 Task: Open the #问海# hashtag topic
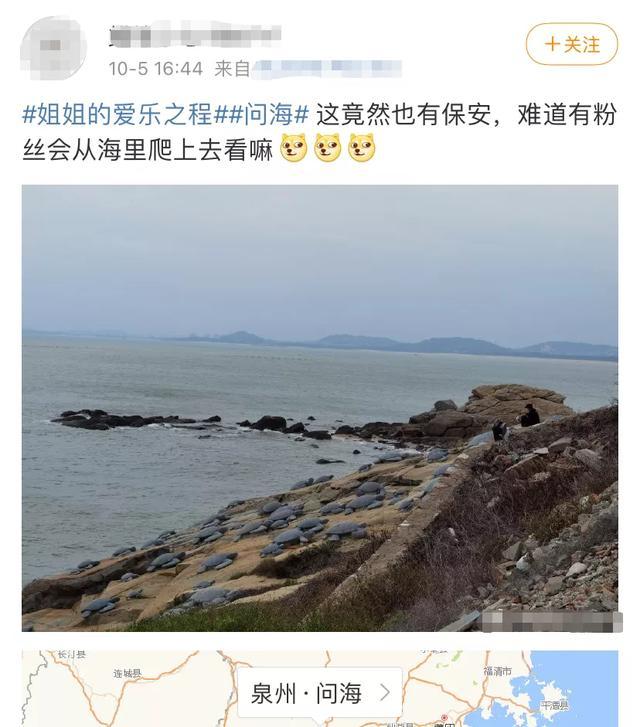261,114
